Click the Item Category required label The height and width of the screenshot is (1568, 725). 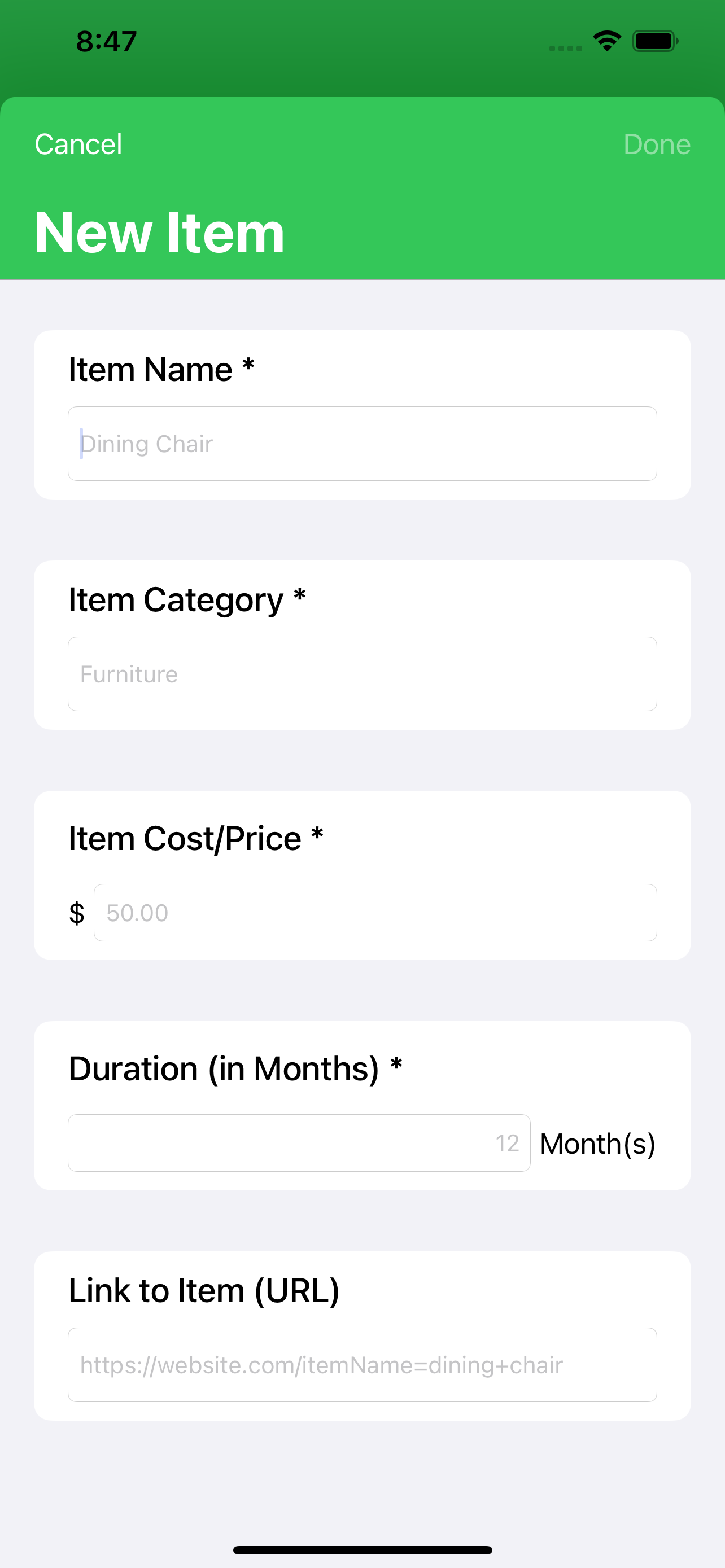tap(187, 599)
